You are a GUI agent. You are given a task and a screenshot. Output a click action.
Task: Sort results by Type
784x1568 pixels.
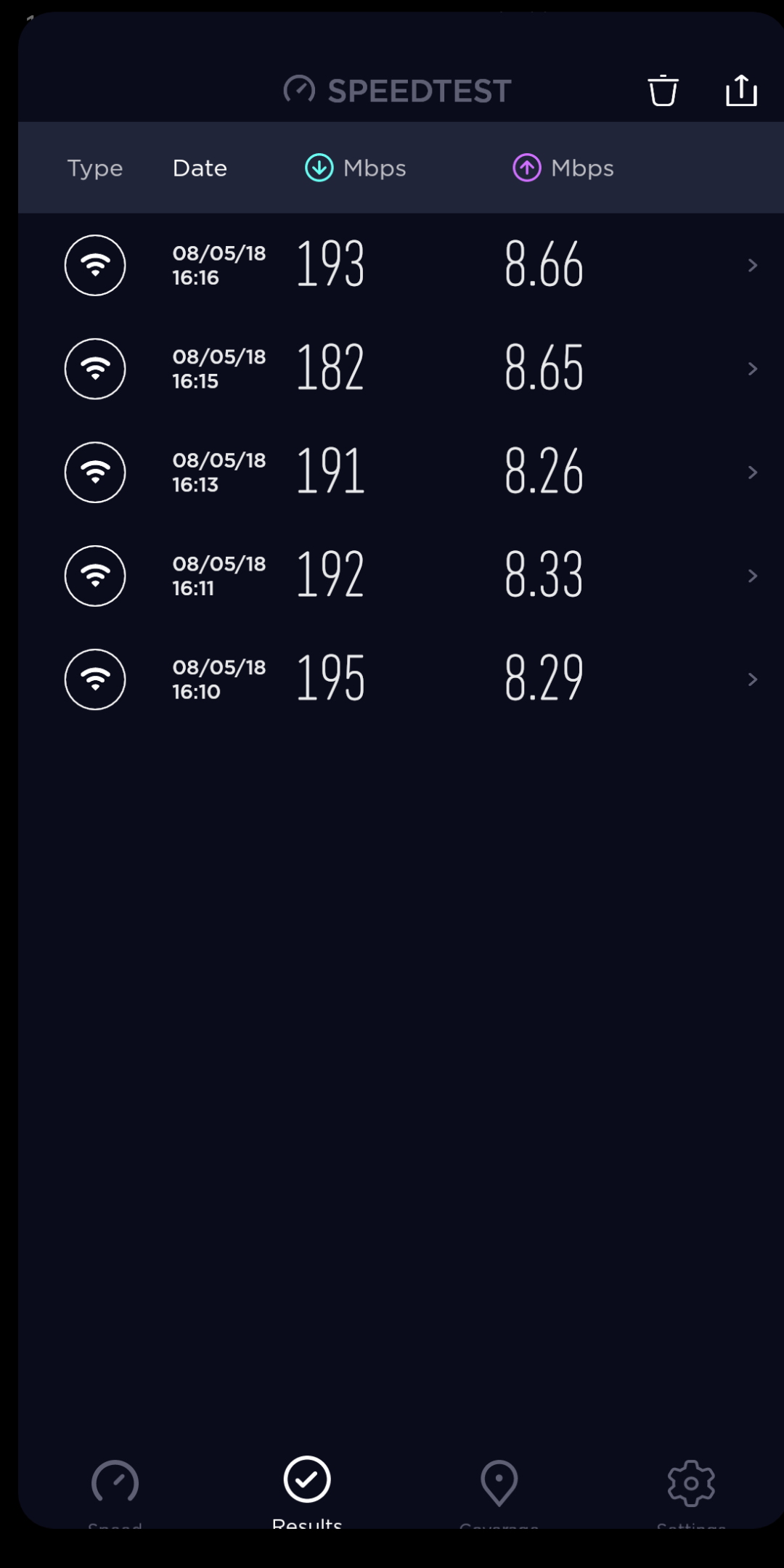95,168
